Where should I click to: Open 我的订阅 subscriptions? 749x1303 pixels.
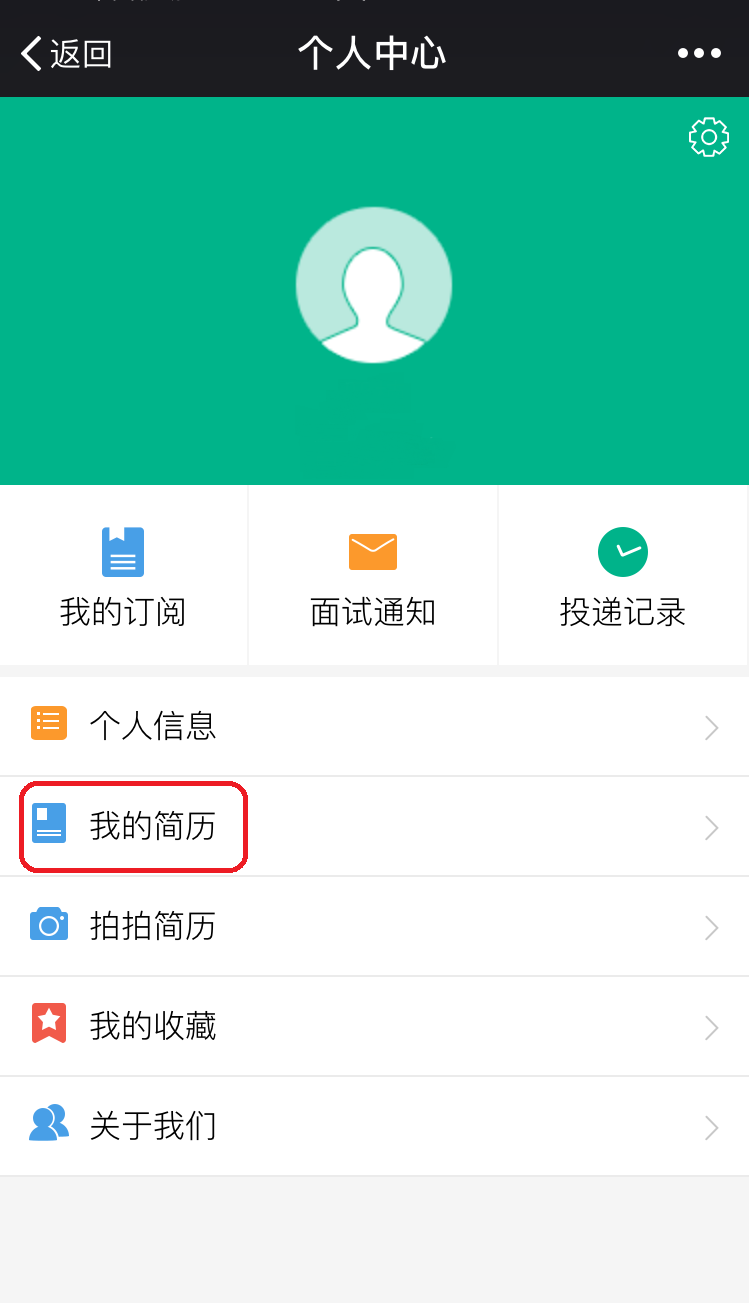point(123,576)
